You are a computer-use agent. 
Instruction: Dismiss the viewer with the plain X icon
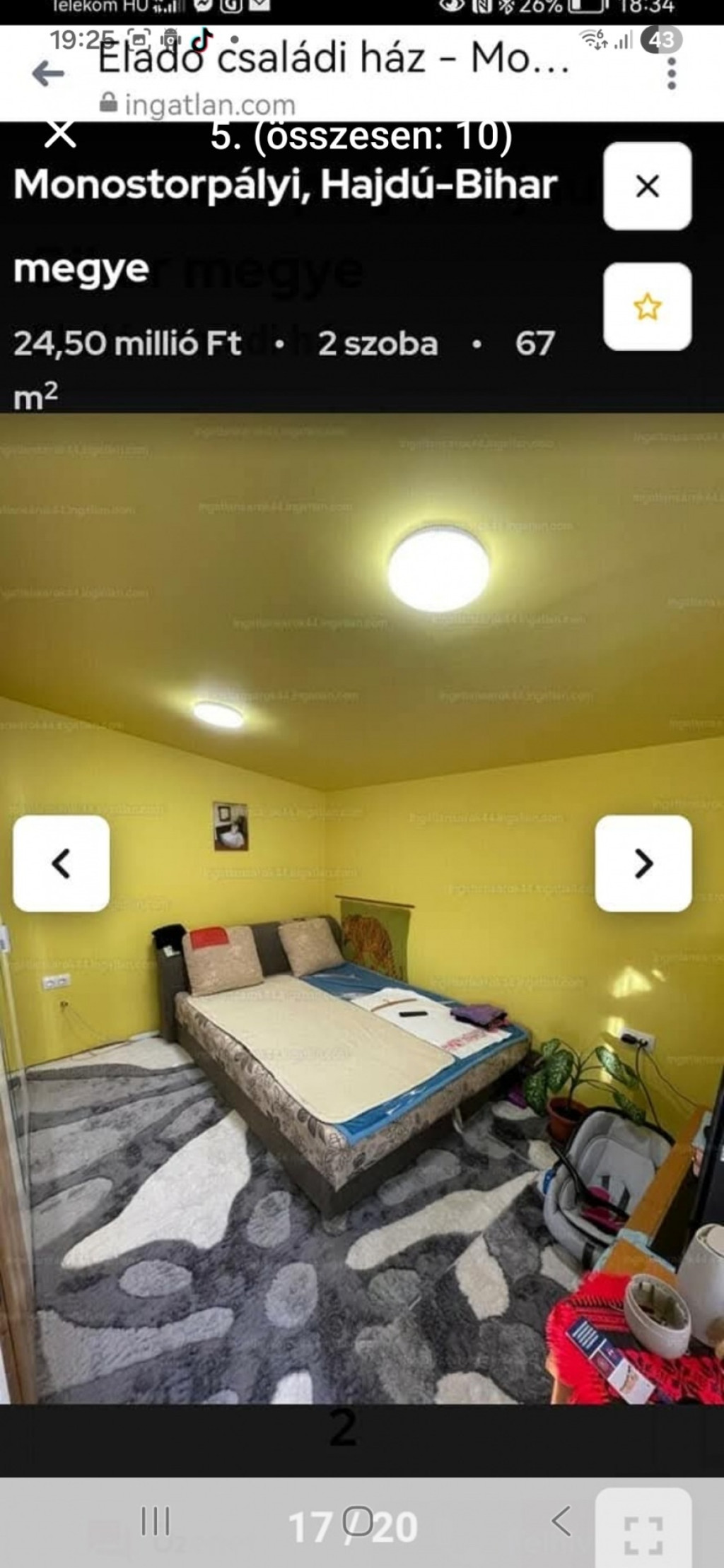pyautogui.click(x=60, y=134)
